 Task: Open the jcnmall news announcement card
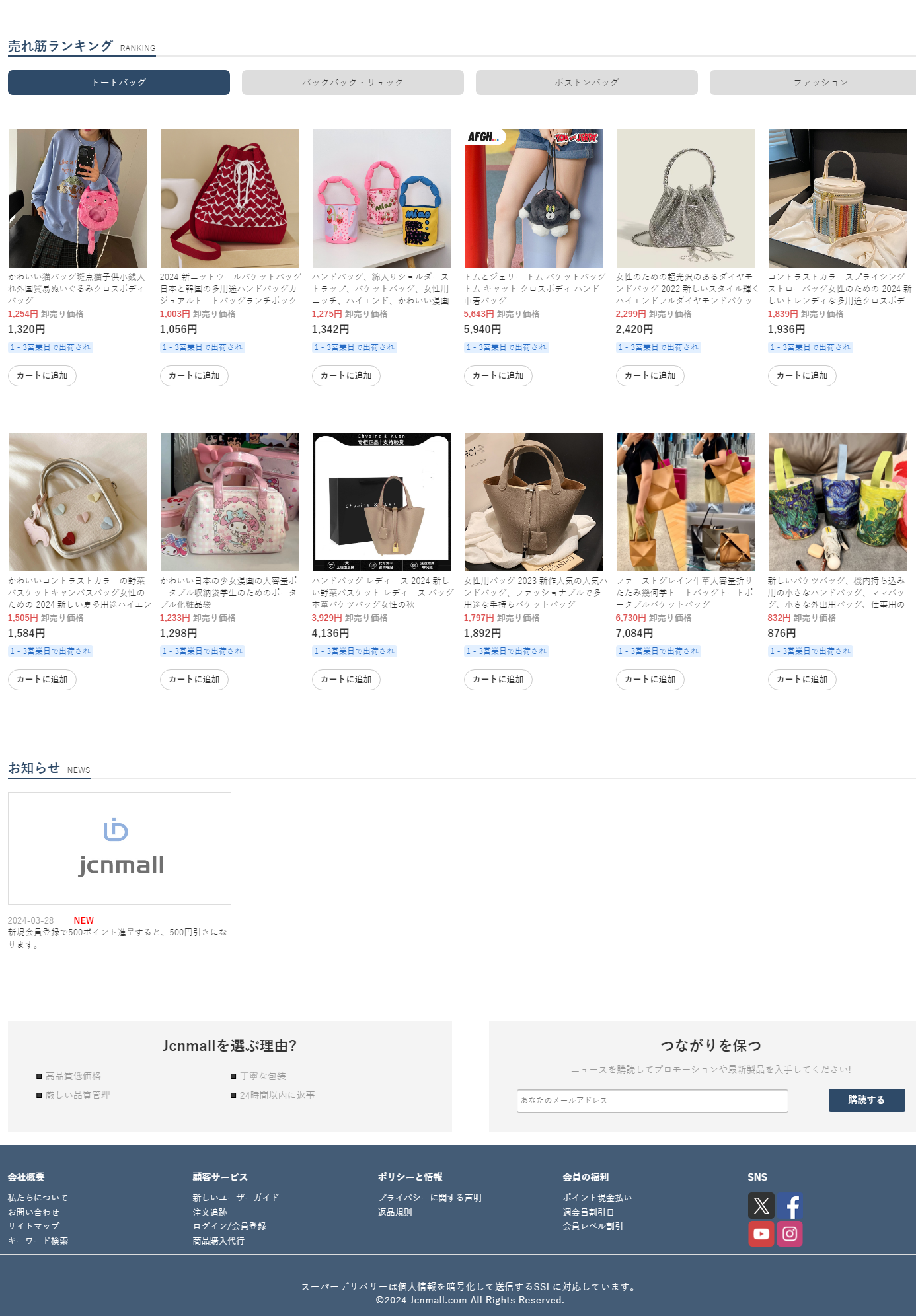[x=120, y=848]
